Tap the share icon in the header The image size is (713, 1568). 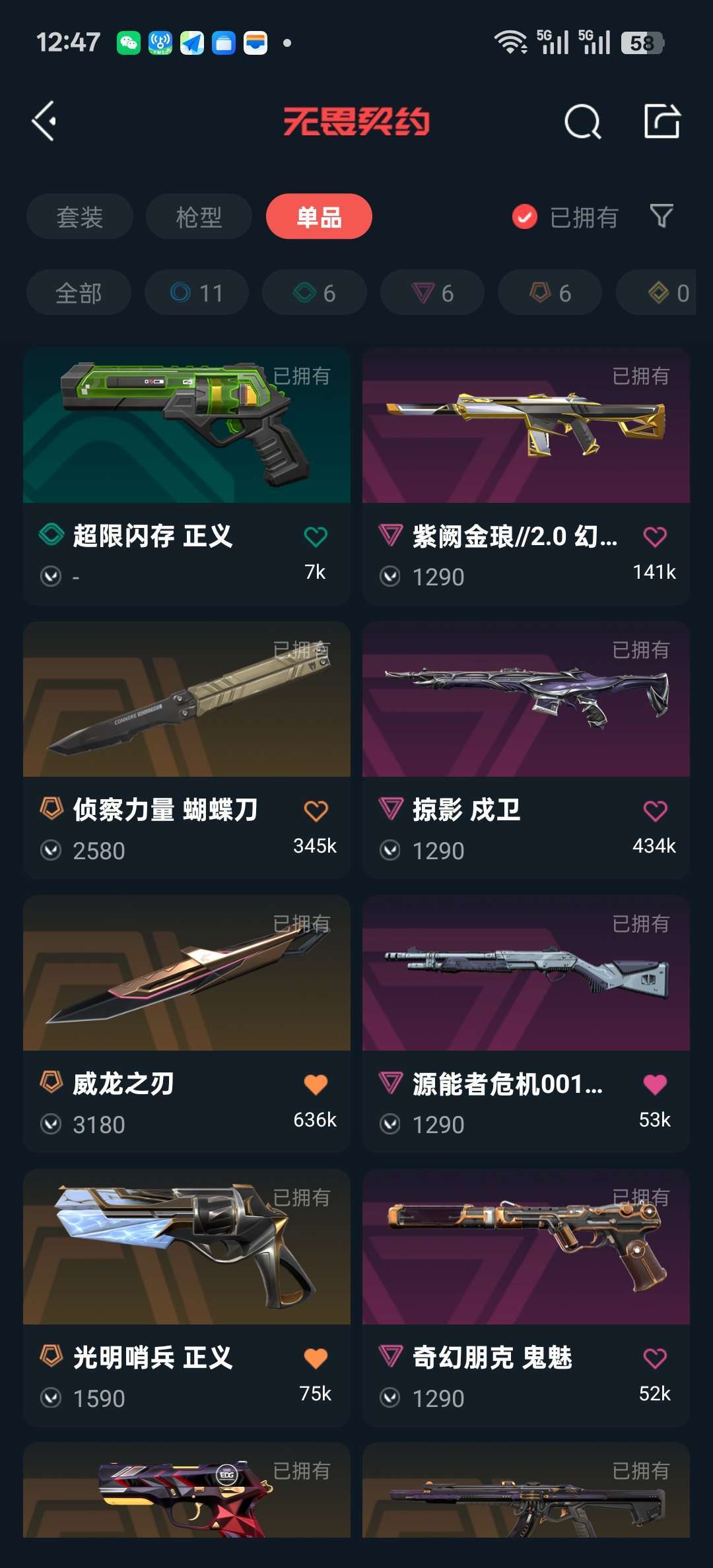click(x=662, y=121)
